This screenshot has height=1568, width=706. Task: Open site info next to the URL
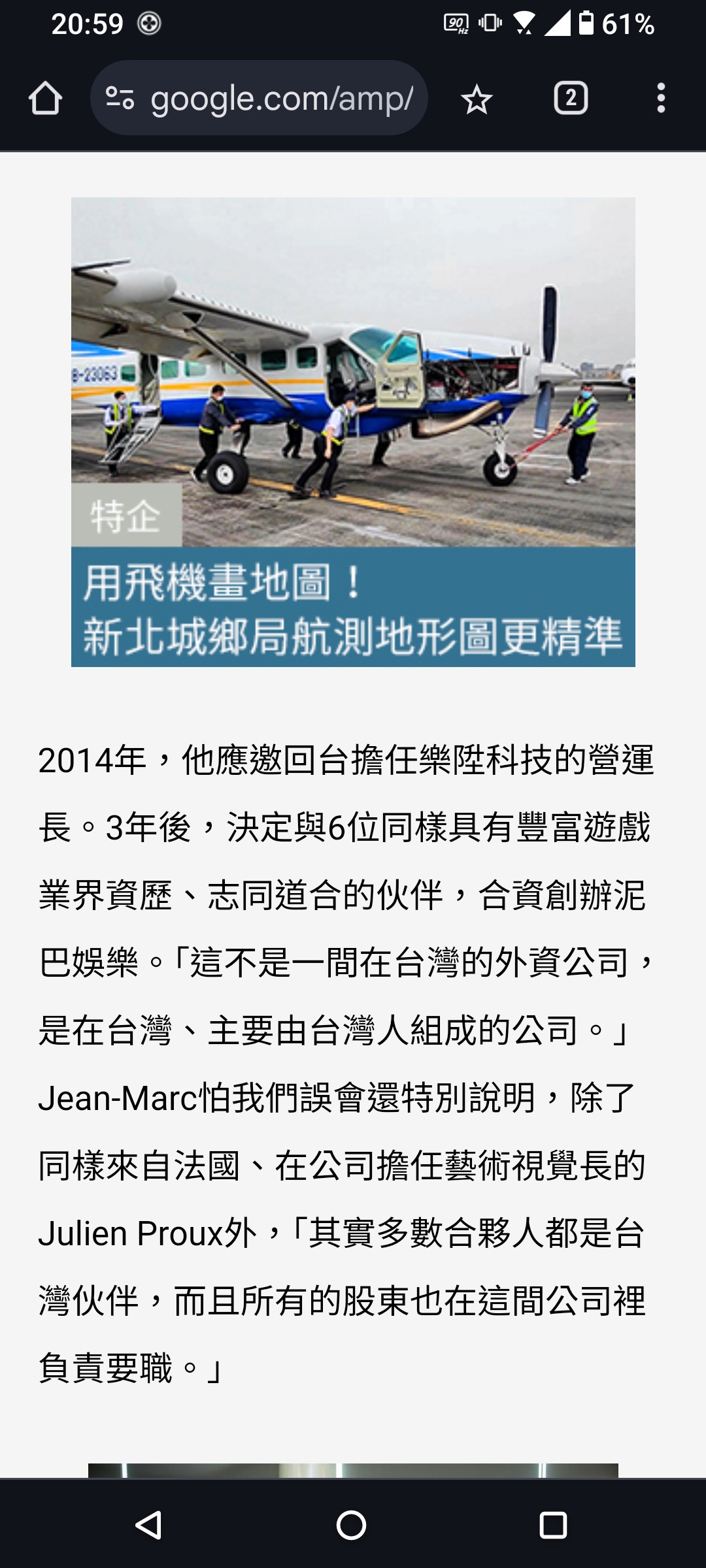click(120, 99)
